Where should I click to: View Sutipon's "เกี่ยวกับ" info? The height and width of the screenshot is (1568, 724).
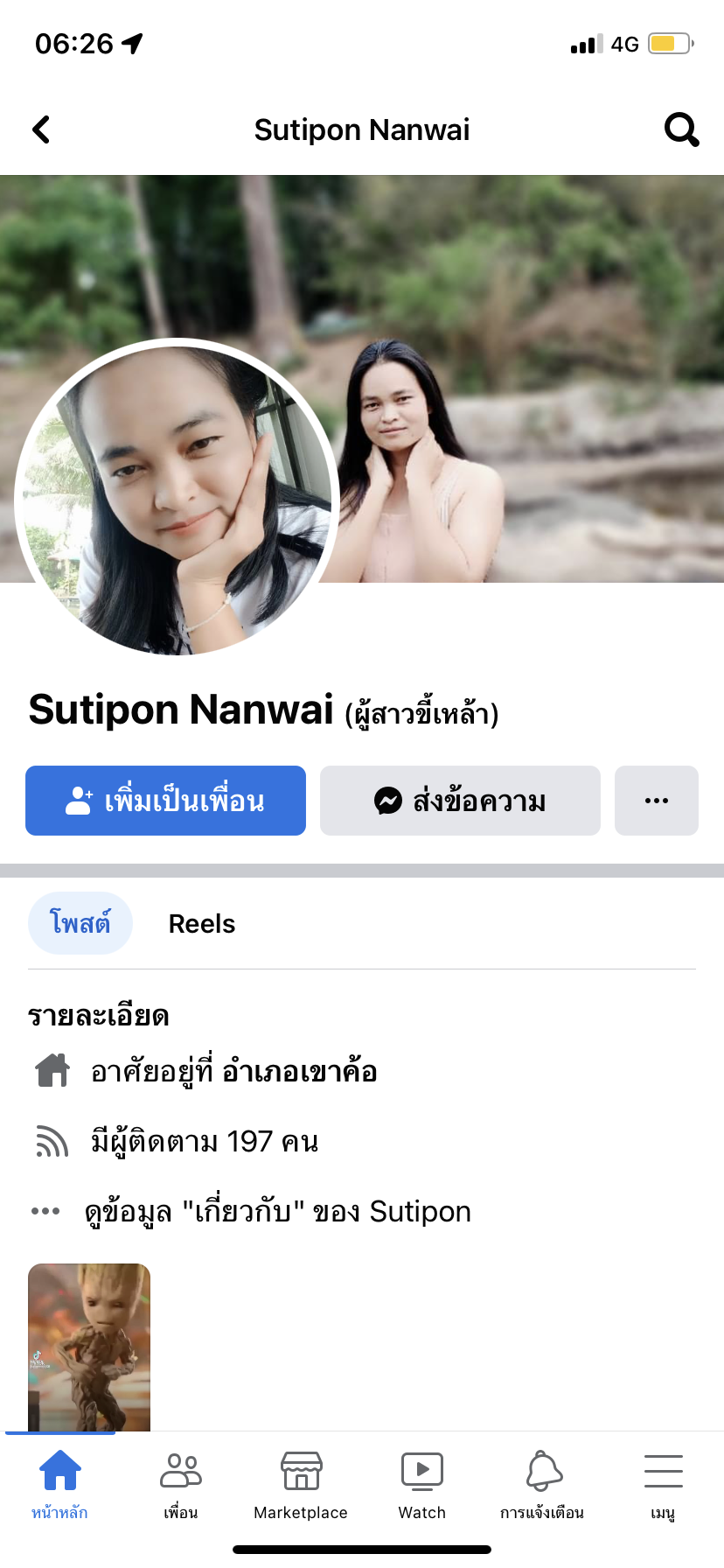[x=276, y=1212]
